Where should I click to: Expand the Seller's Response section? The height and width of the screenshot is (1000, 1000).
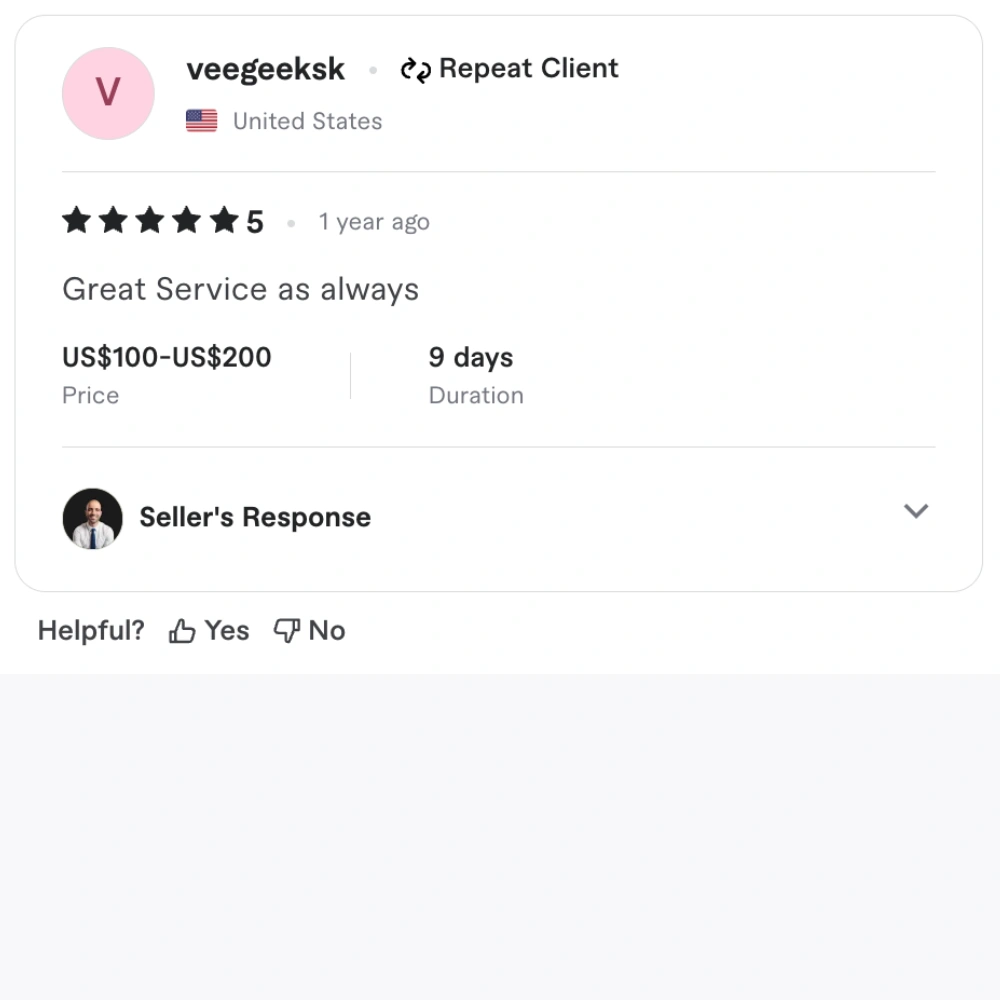pos(916,512)
